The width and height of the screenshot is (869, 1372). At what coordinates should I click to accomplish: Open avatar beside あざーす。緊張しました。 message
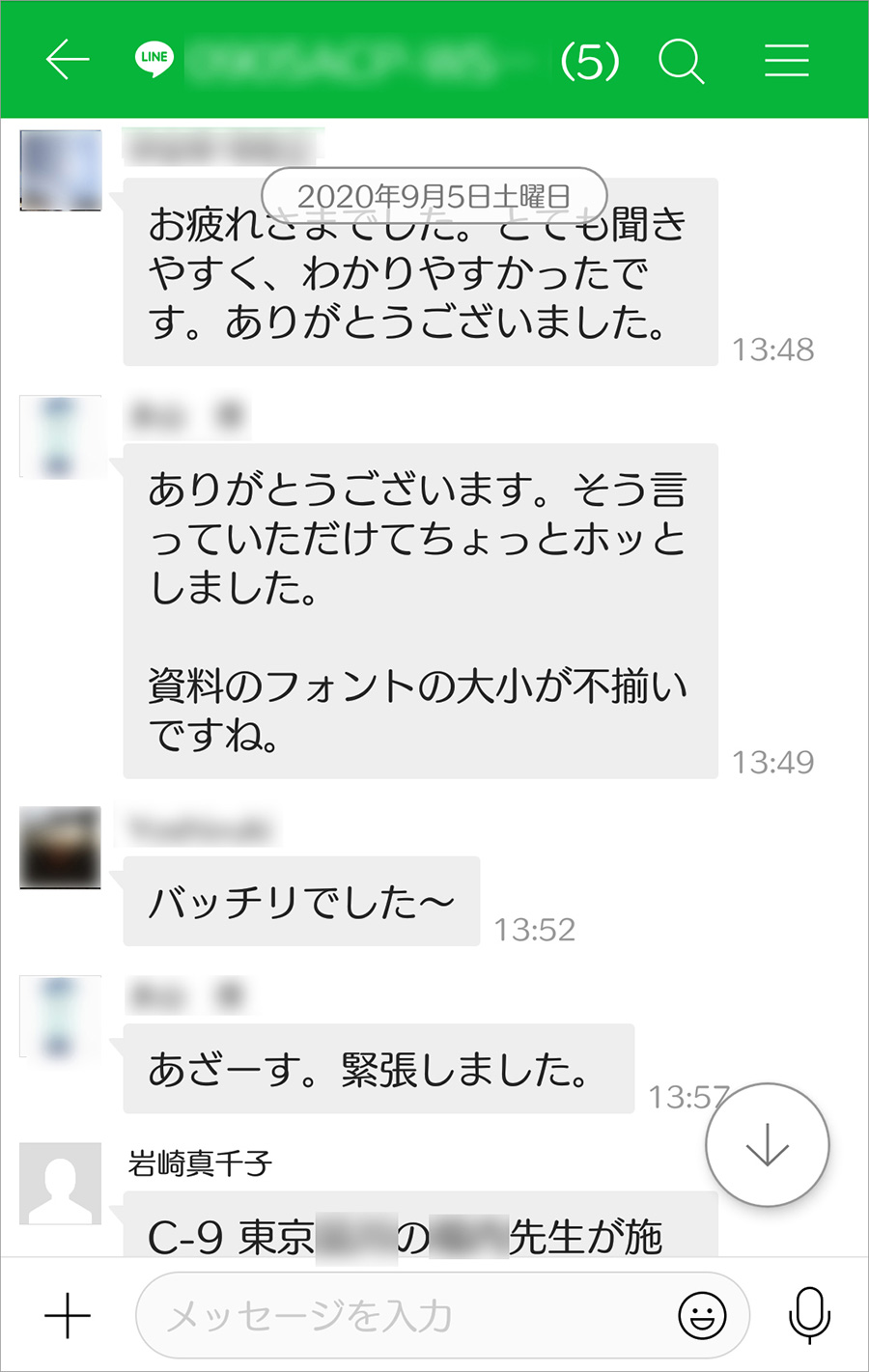pyautogui.click(x=61, y=1016)
